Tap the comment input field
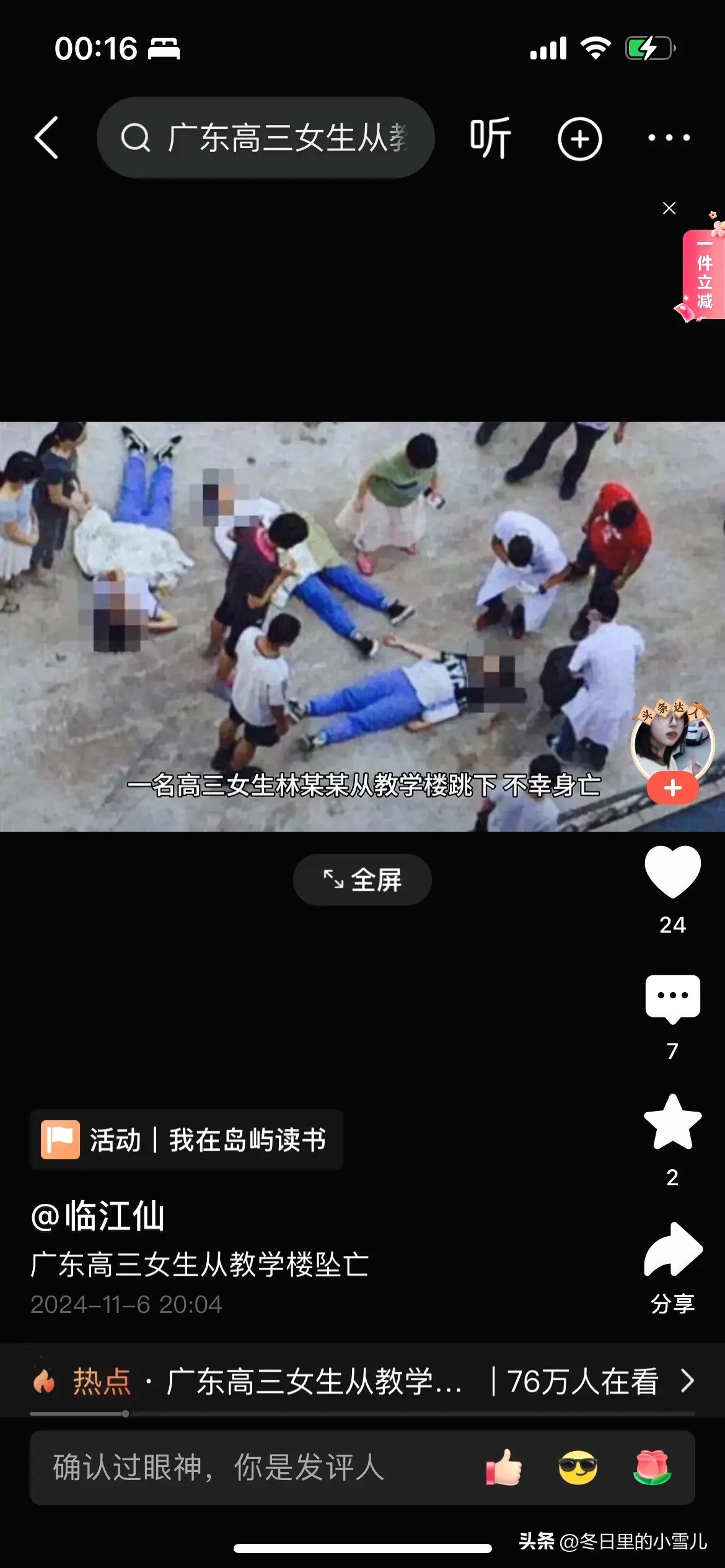 click(x=248, y=1467)
